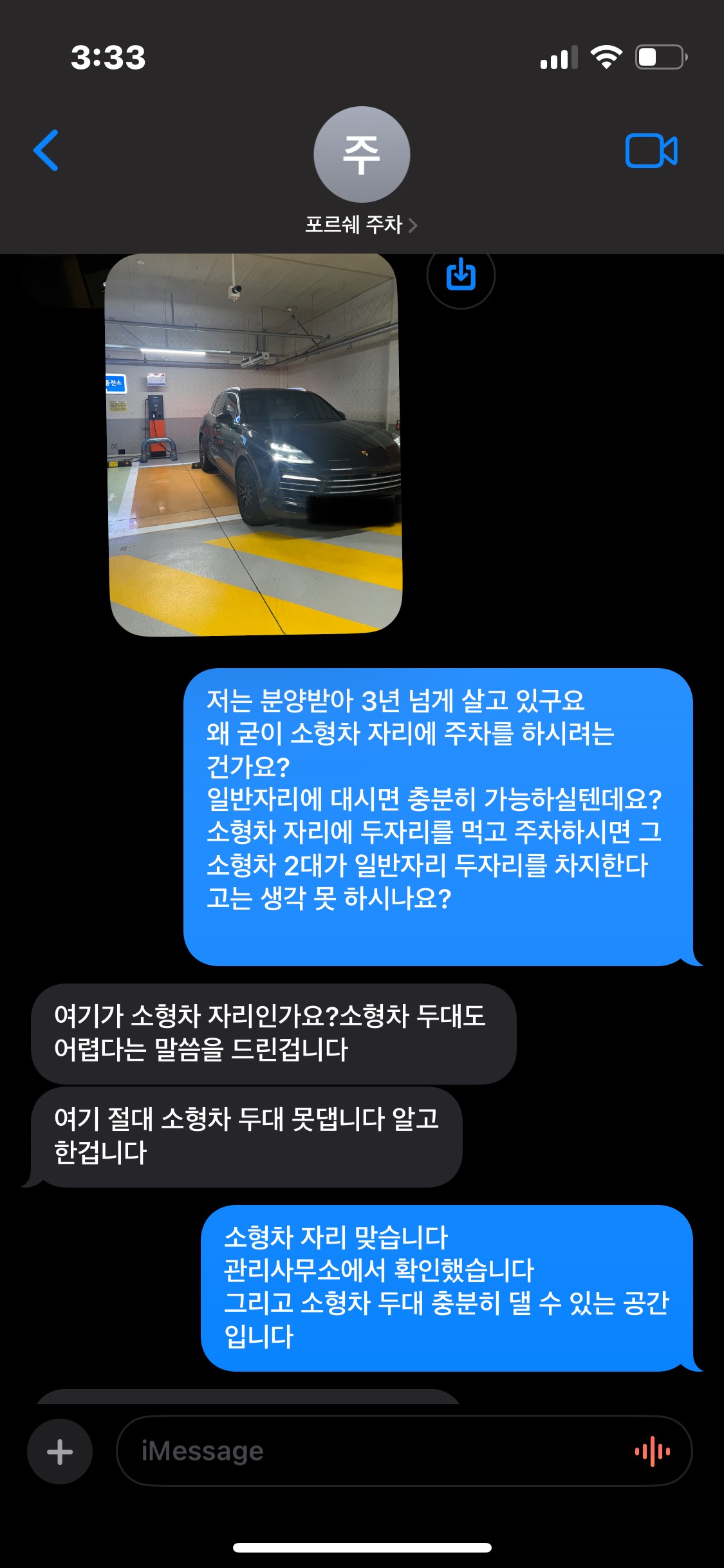724x1568 pixels.
Task: Open the plus apps menu
Action: (60, 1451)
